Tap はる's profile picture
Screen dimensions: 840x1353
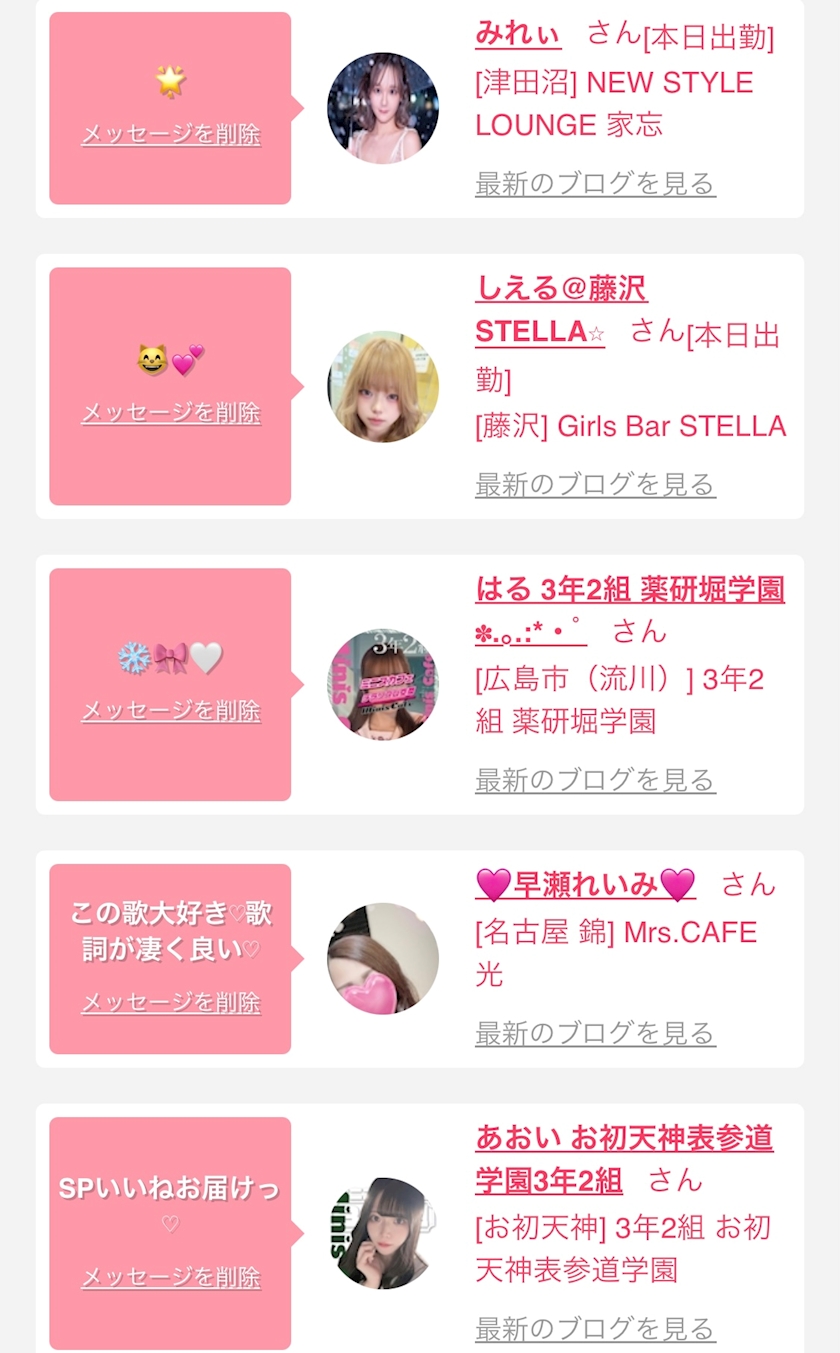383,685
